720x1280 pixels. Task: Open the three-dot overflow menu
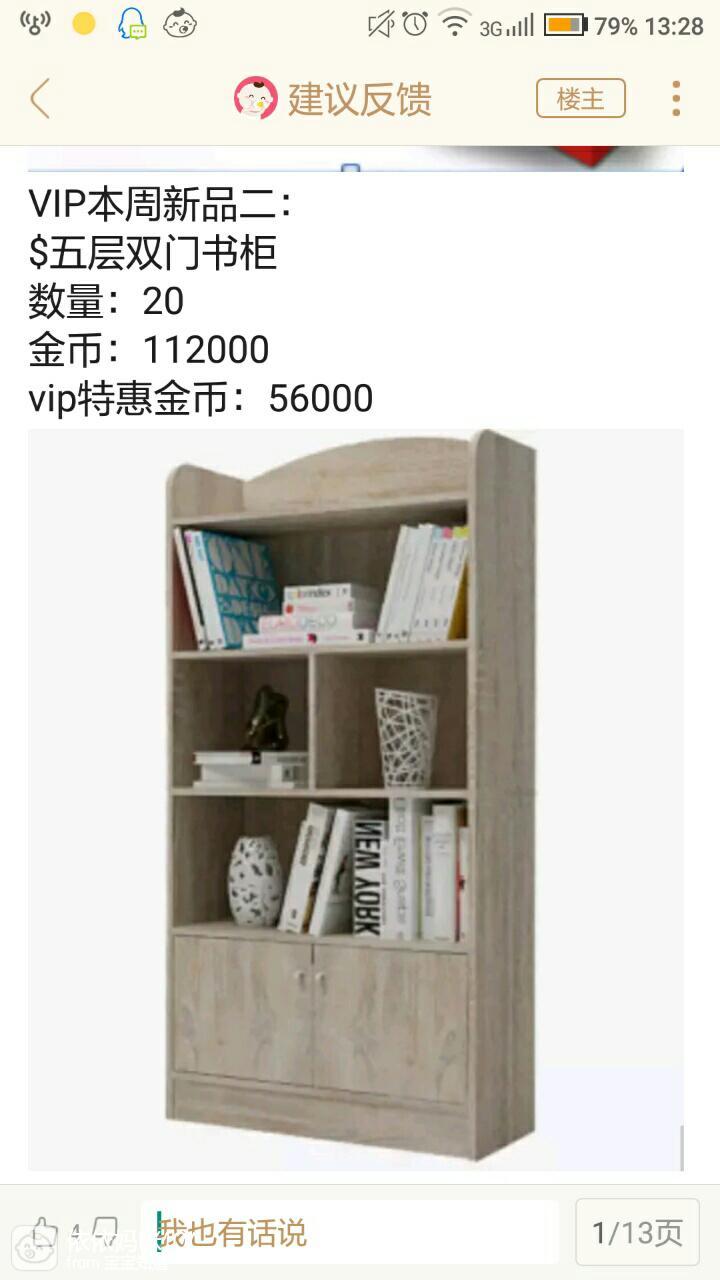coord(676,99)
